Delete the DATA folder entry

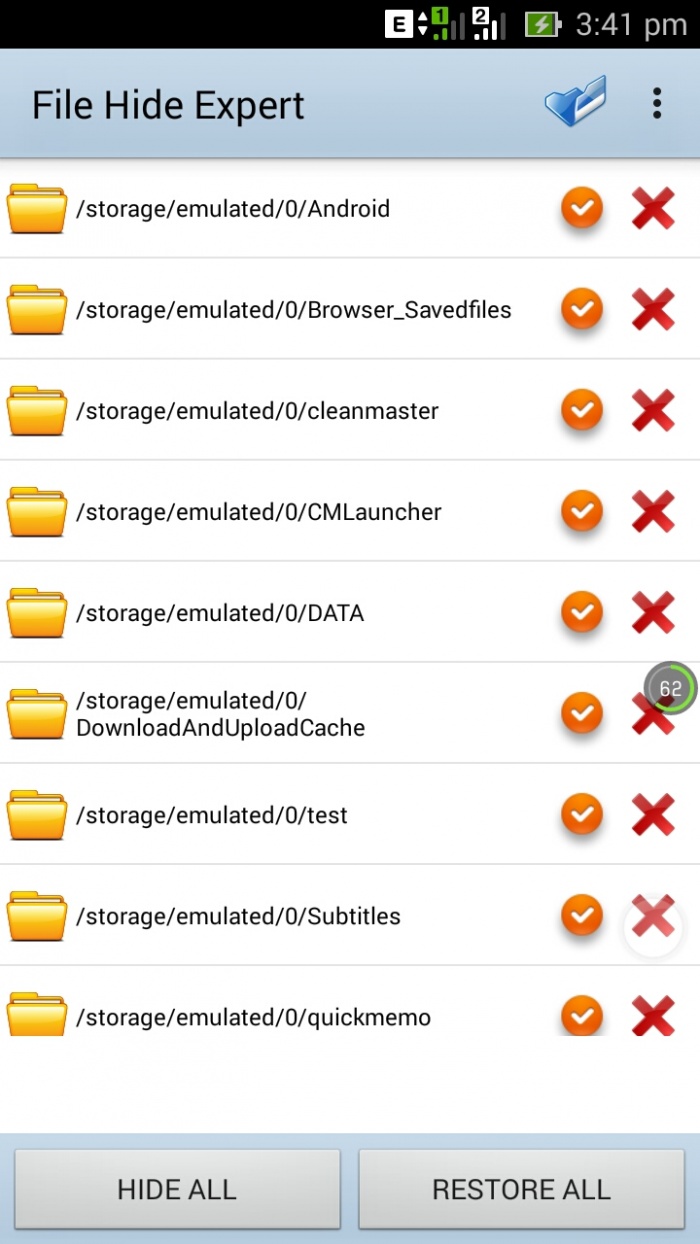(653, 613)
